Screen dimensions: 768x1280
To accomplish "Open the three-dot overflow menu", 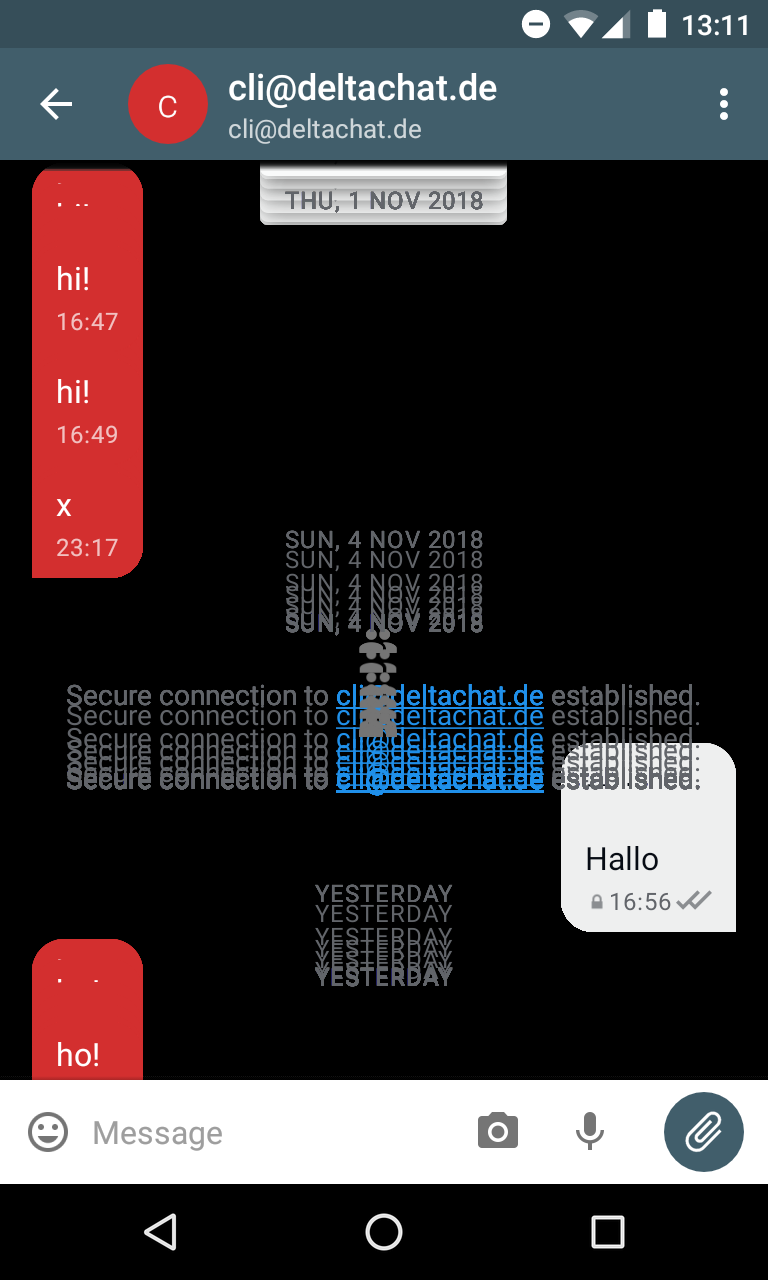I will (x=724, y=104).
